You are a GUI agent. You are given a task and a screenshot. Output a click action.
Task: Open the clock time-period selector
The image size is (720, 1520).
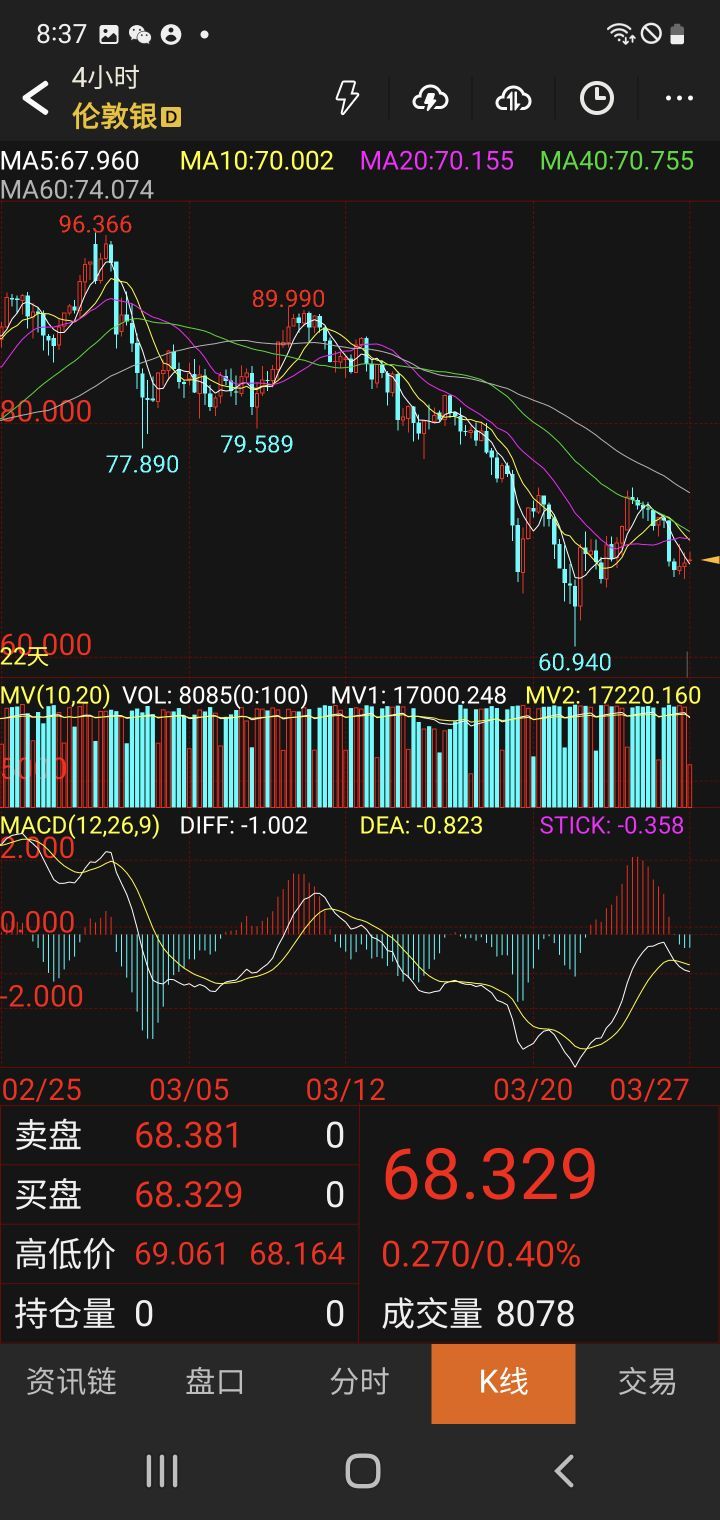(x=597, y=98)
